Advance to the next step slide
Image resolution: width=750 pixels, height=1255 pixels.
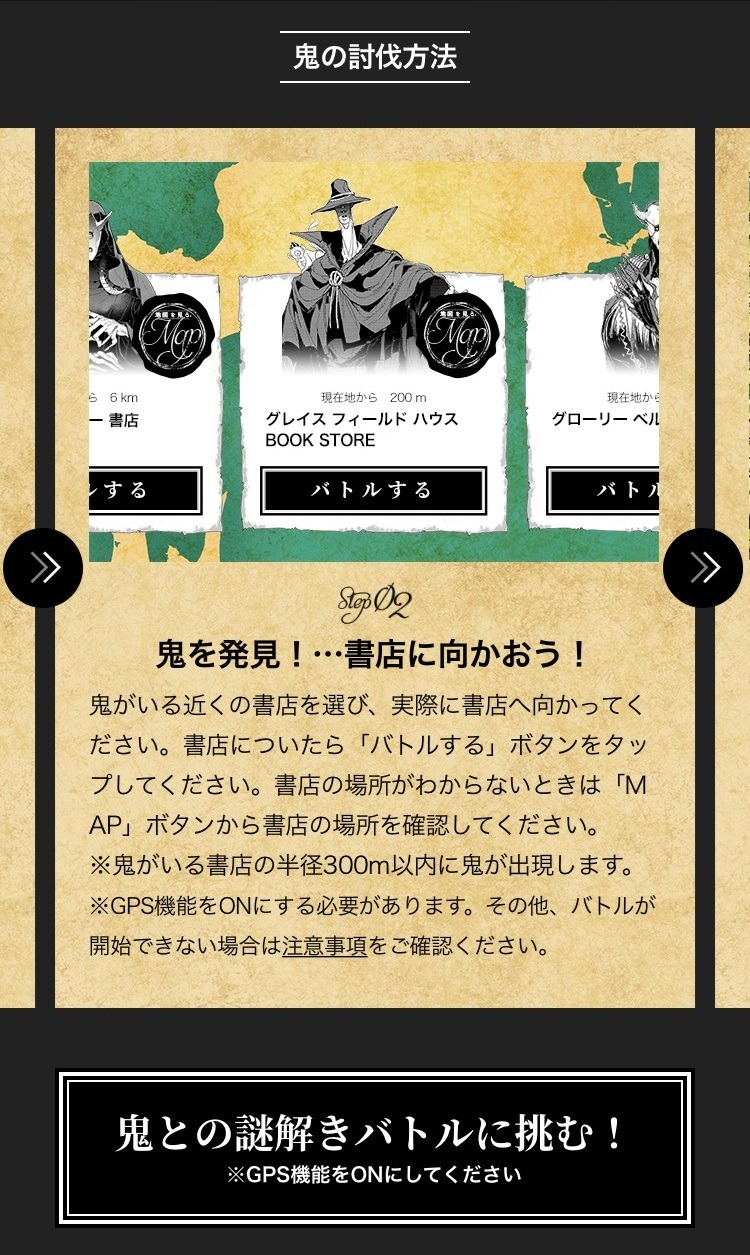pyautogui.click(x=703, y=568)
